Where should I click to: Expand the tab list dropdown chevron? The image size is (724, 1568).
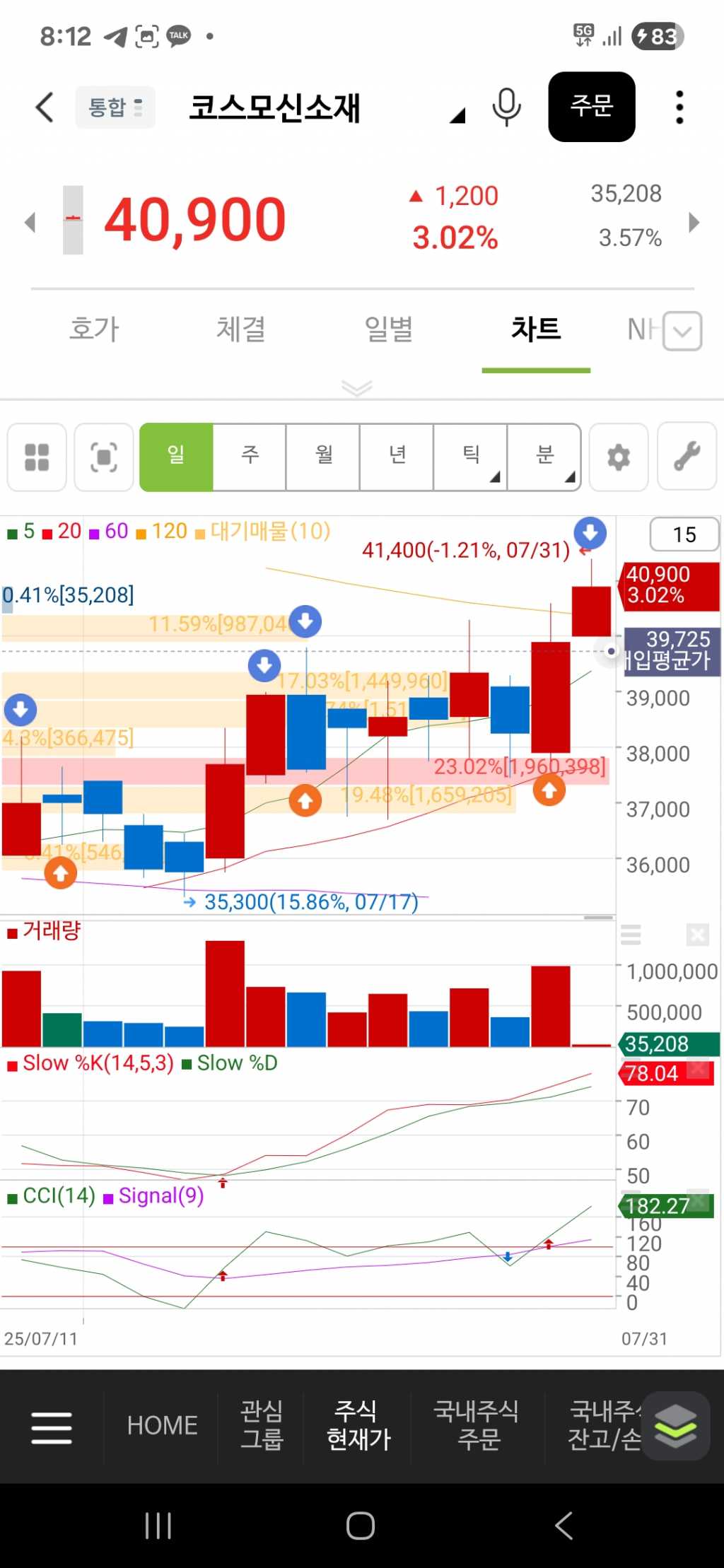pos(682,331)
